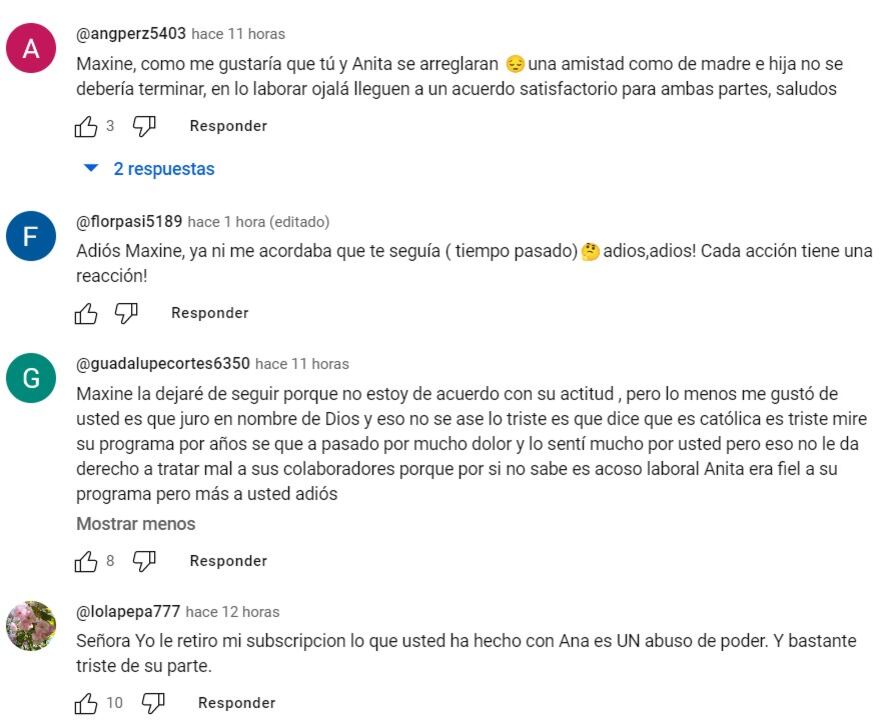Like the comment by @guadalupecortes6350
This screenshot has width=888, height=721.
coord(87,561)
